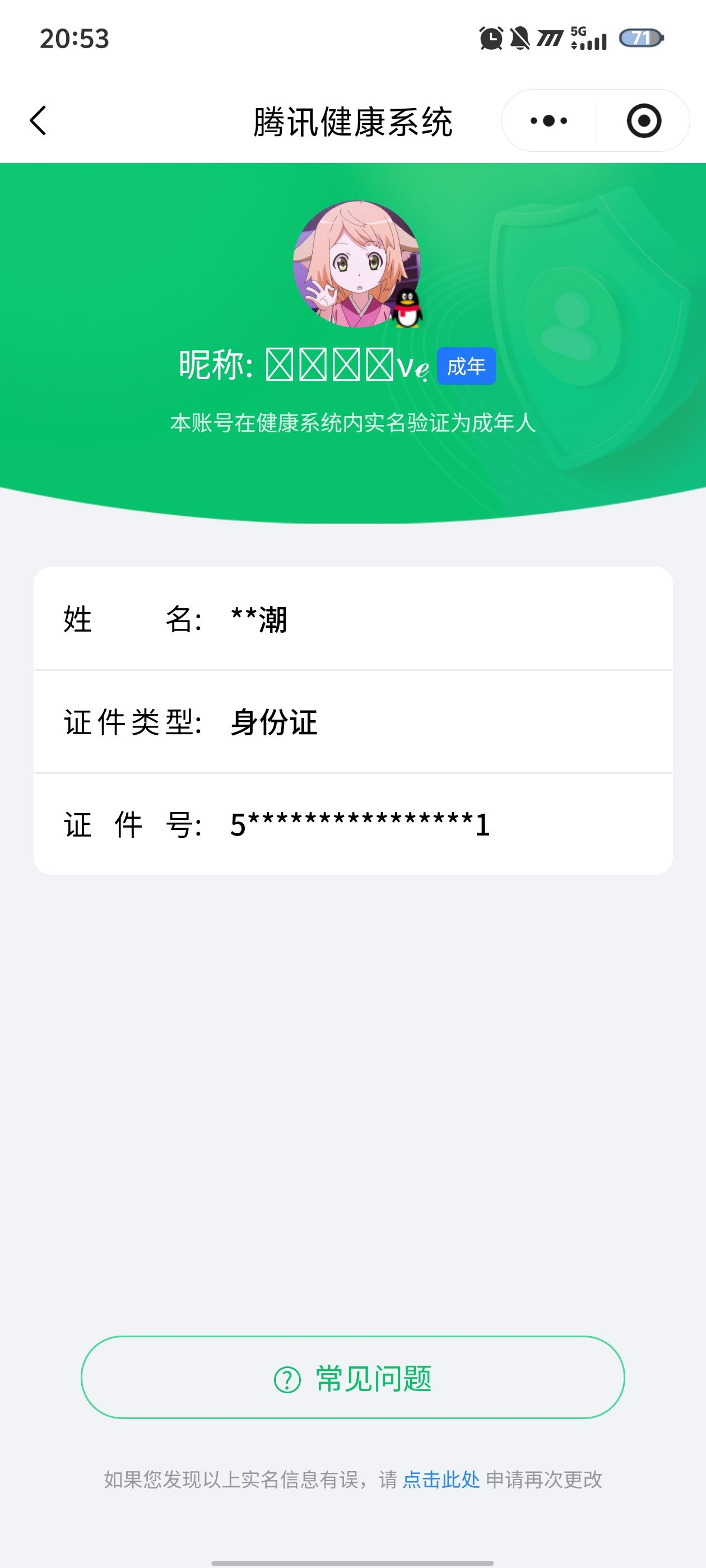Screen dimensions: 706x1568
Task: Tap the alarm clock status bar icon
Action: click(x=491, y=38)
